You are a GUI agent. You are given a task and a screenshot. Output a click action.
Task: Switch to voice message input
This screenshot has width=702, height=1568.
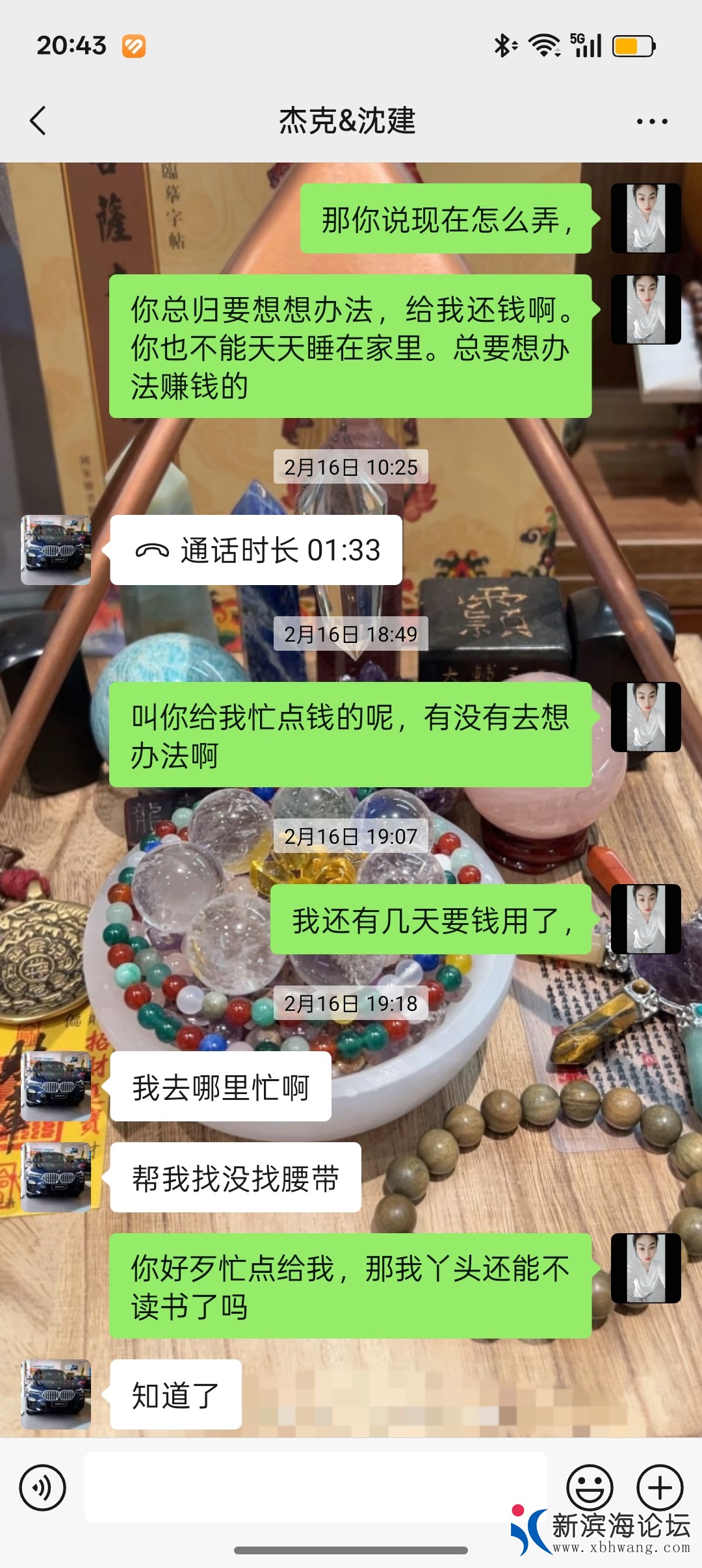[x=42, y=1487]
